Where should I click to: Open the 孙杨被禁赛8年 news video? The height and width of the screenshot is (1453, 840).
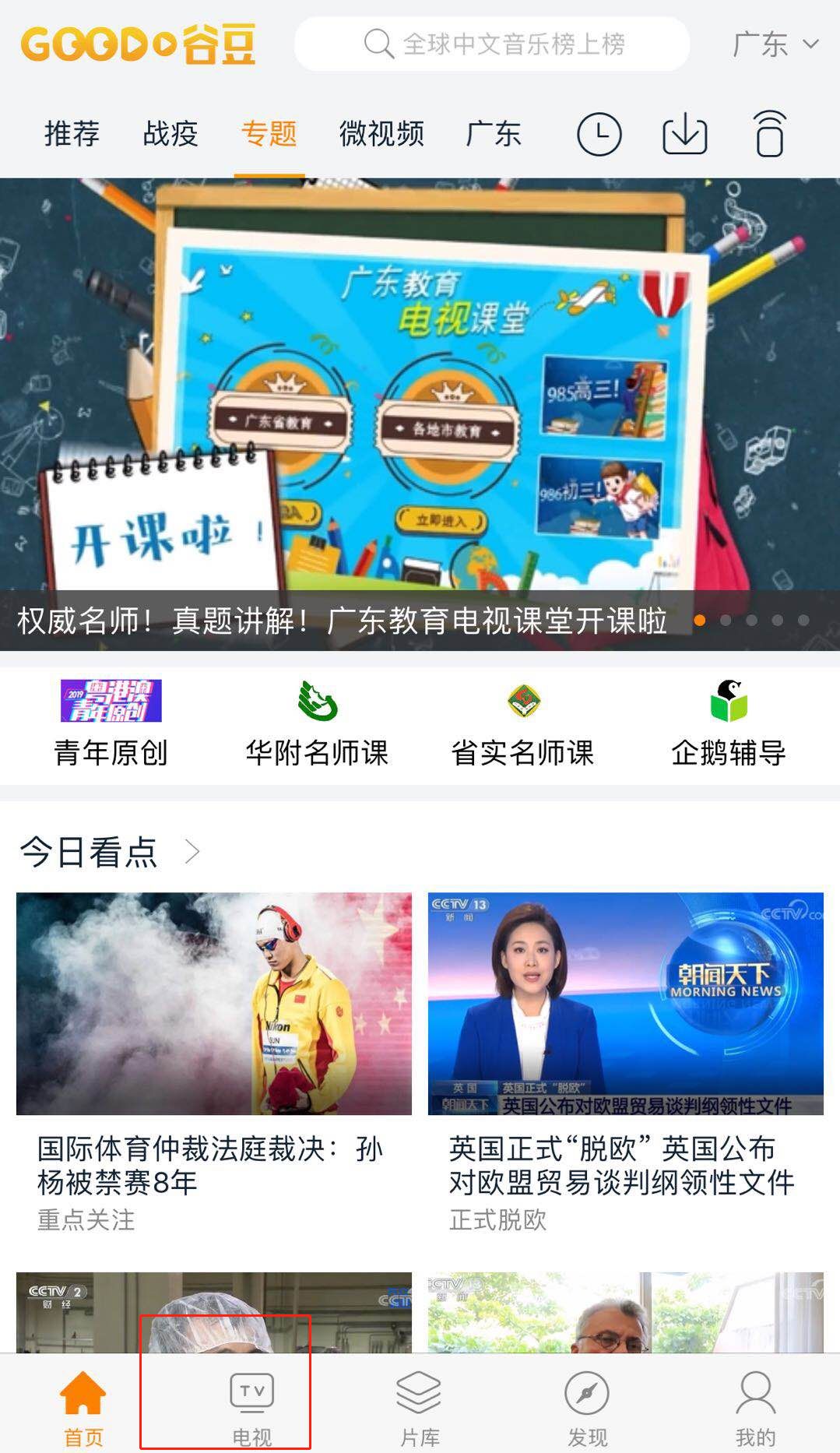pyautogui.click(x=214, y=1003)
